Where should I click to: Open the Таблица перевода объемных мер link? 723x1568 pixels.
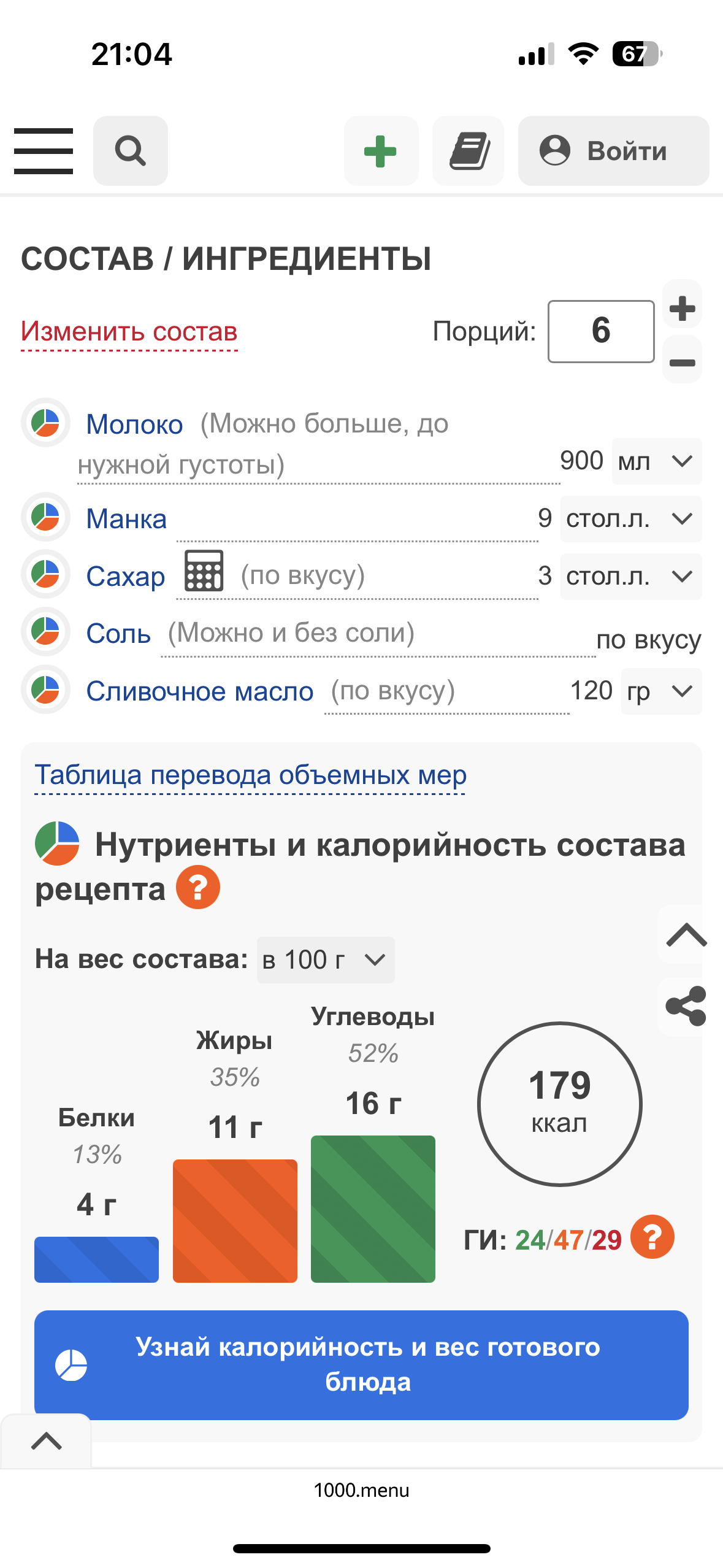pyautogui.click(x=250, y=775)
